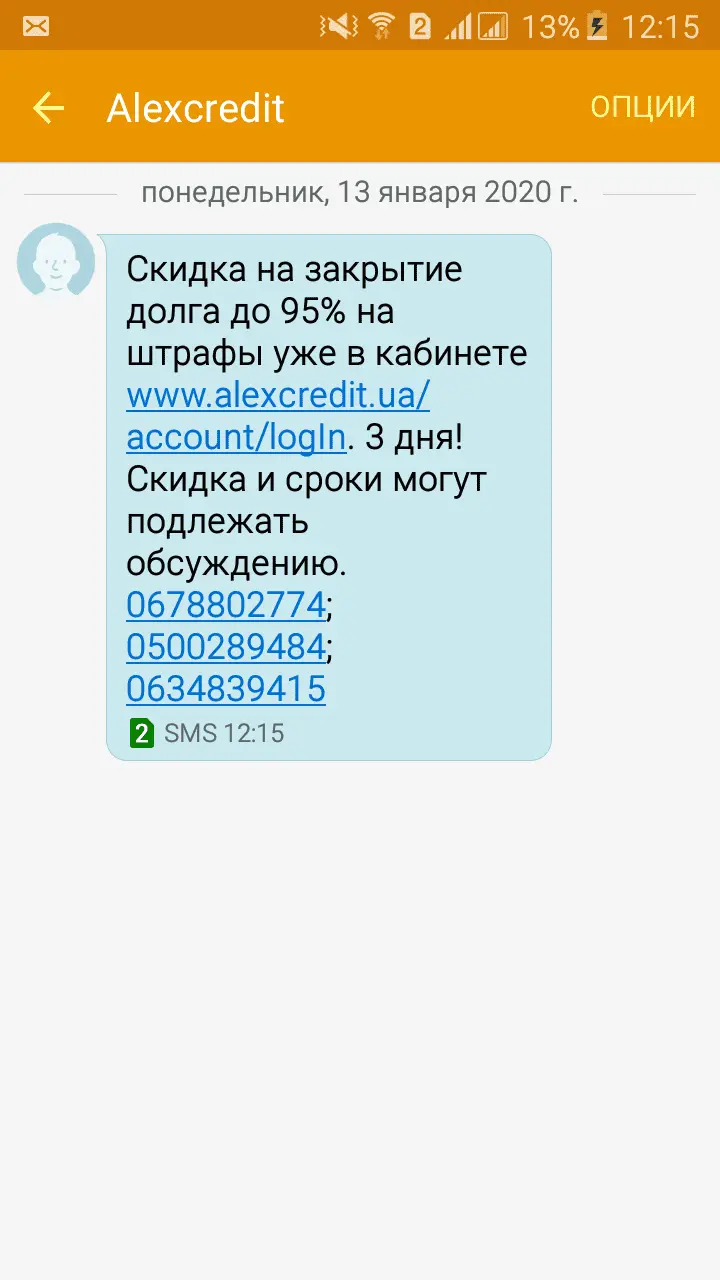The height and width of the screenshot is (1280, 720).
Task: Tap the phone number 0634839415
Action: click(x=226, y=689)
